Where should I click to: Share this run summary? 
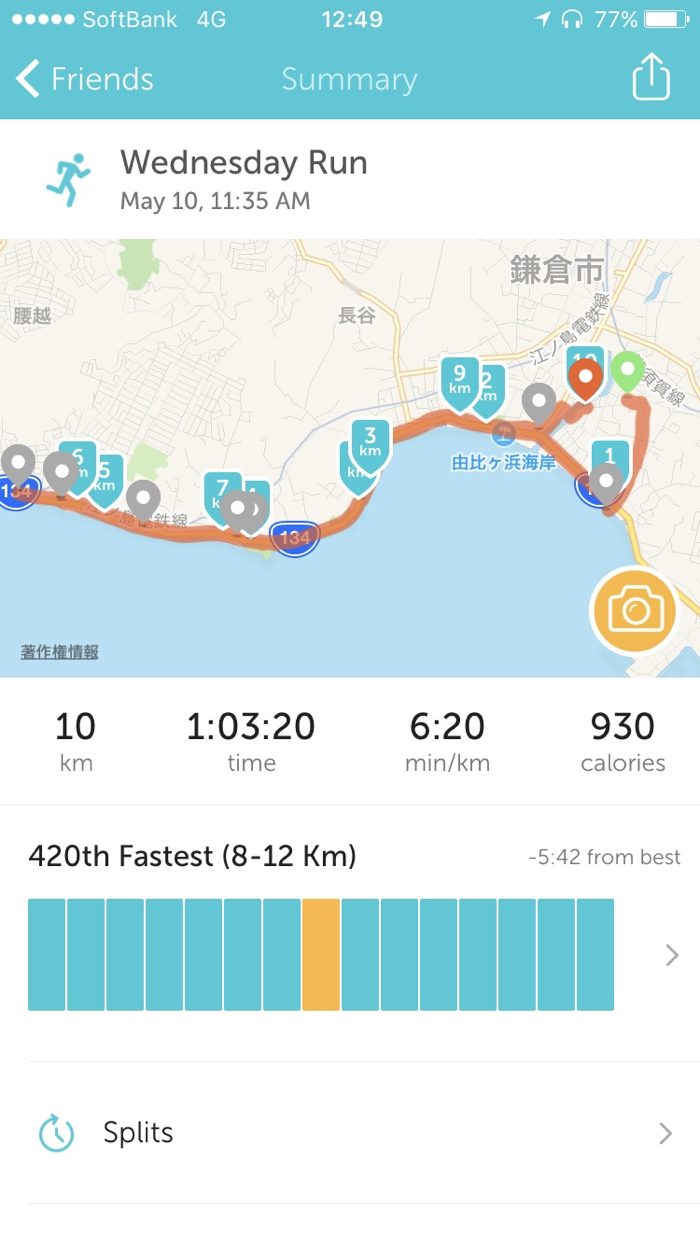click(651, 77)
